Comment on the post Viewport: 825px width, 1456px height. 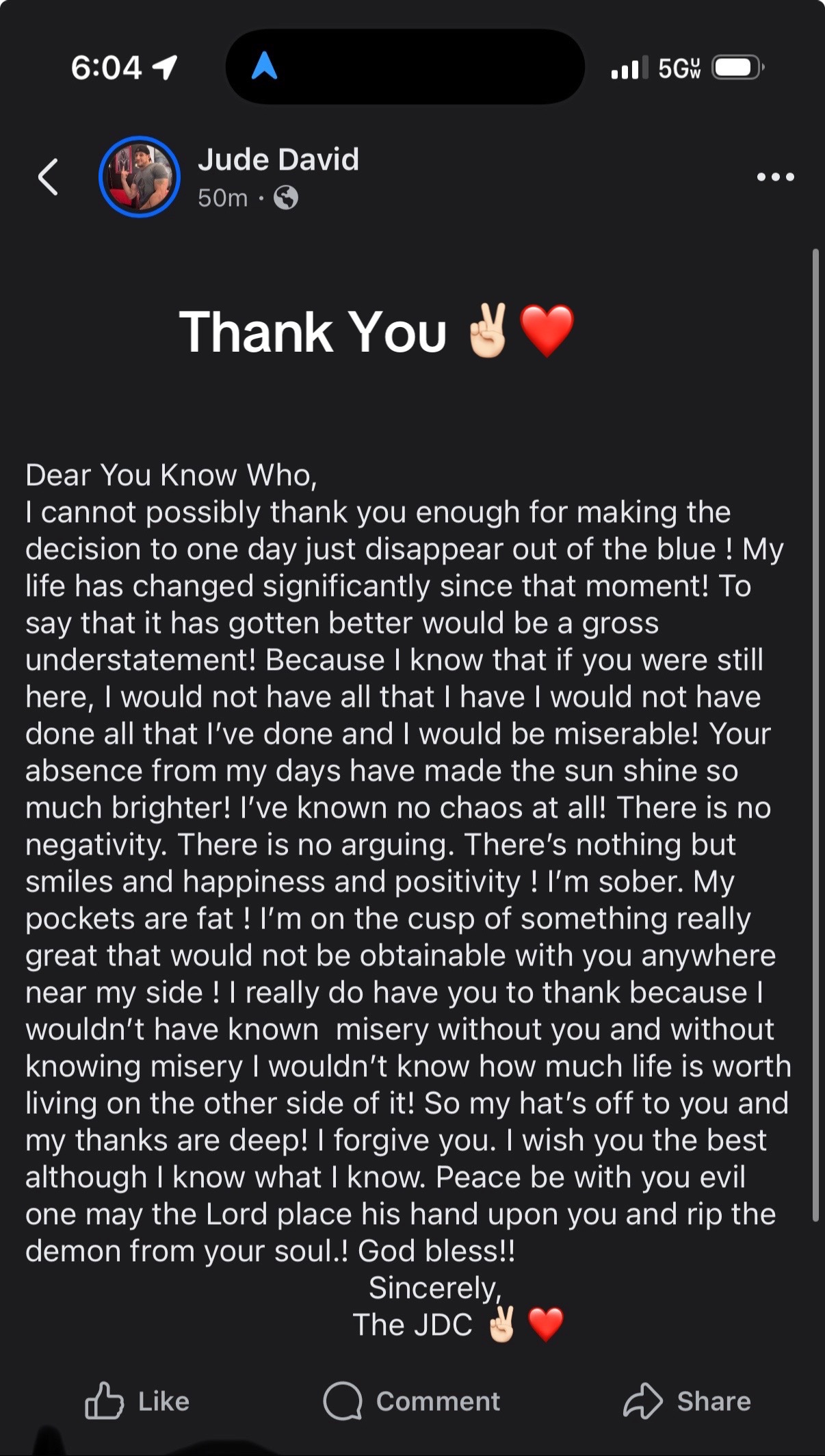point(412,1401)
